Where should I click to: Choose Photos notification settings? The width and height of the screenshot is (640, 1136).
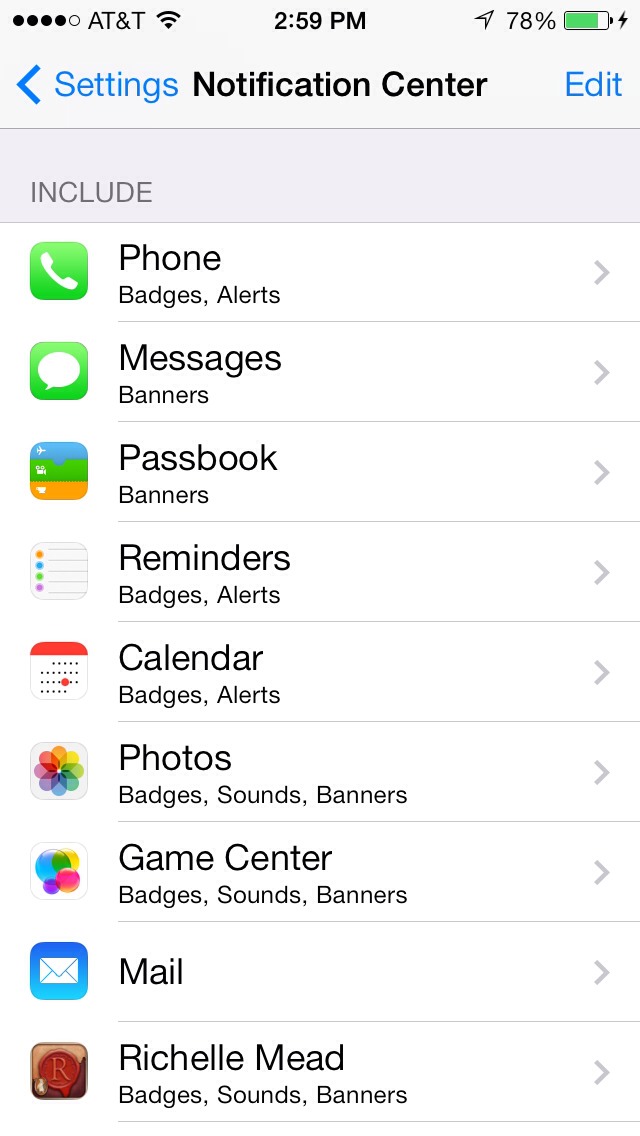tap(320, 772)
